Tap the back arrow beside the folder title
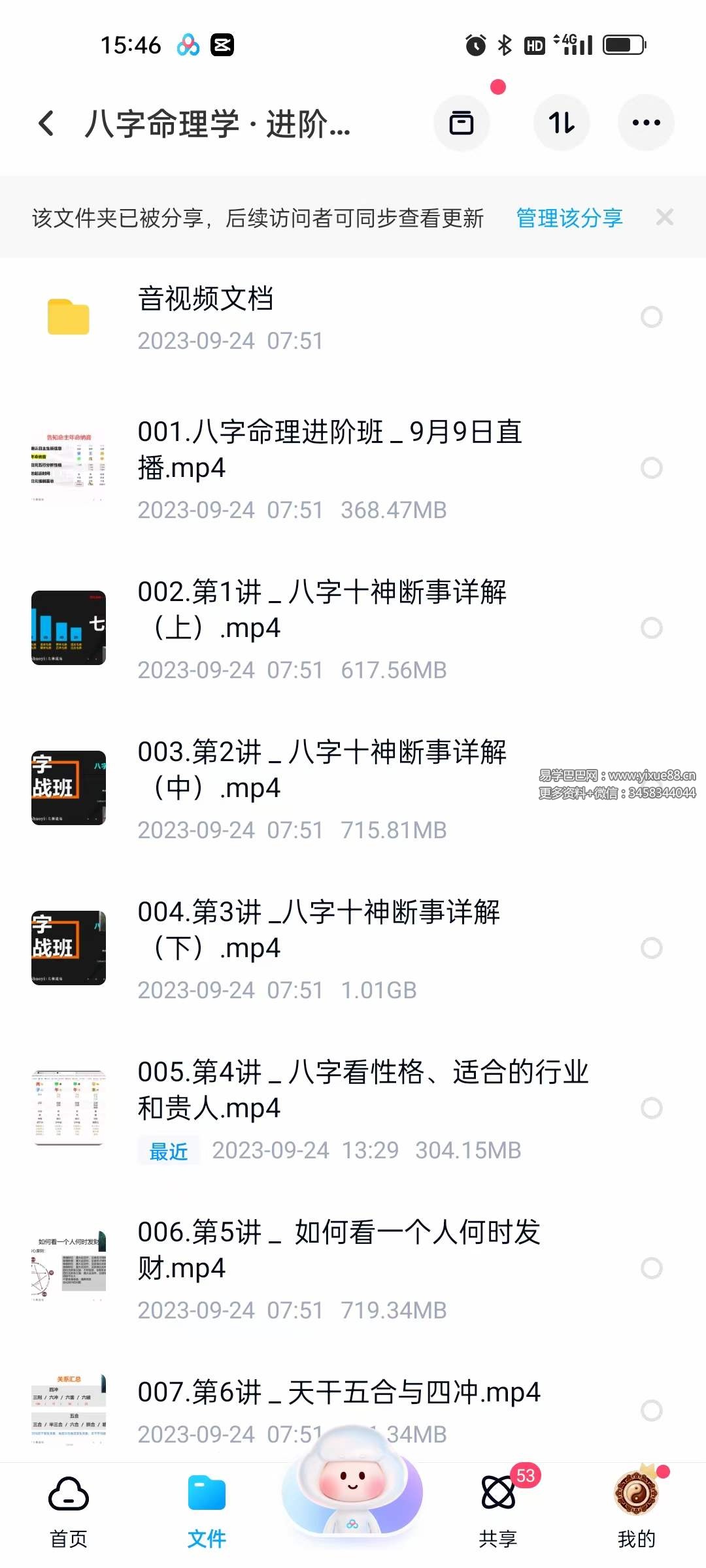This screenshot has width=706, height=1568. pyautogui.click(x=46, y=124)
